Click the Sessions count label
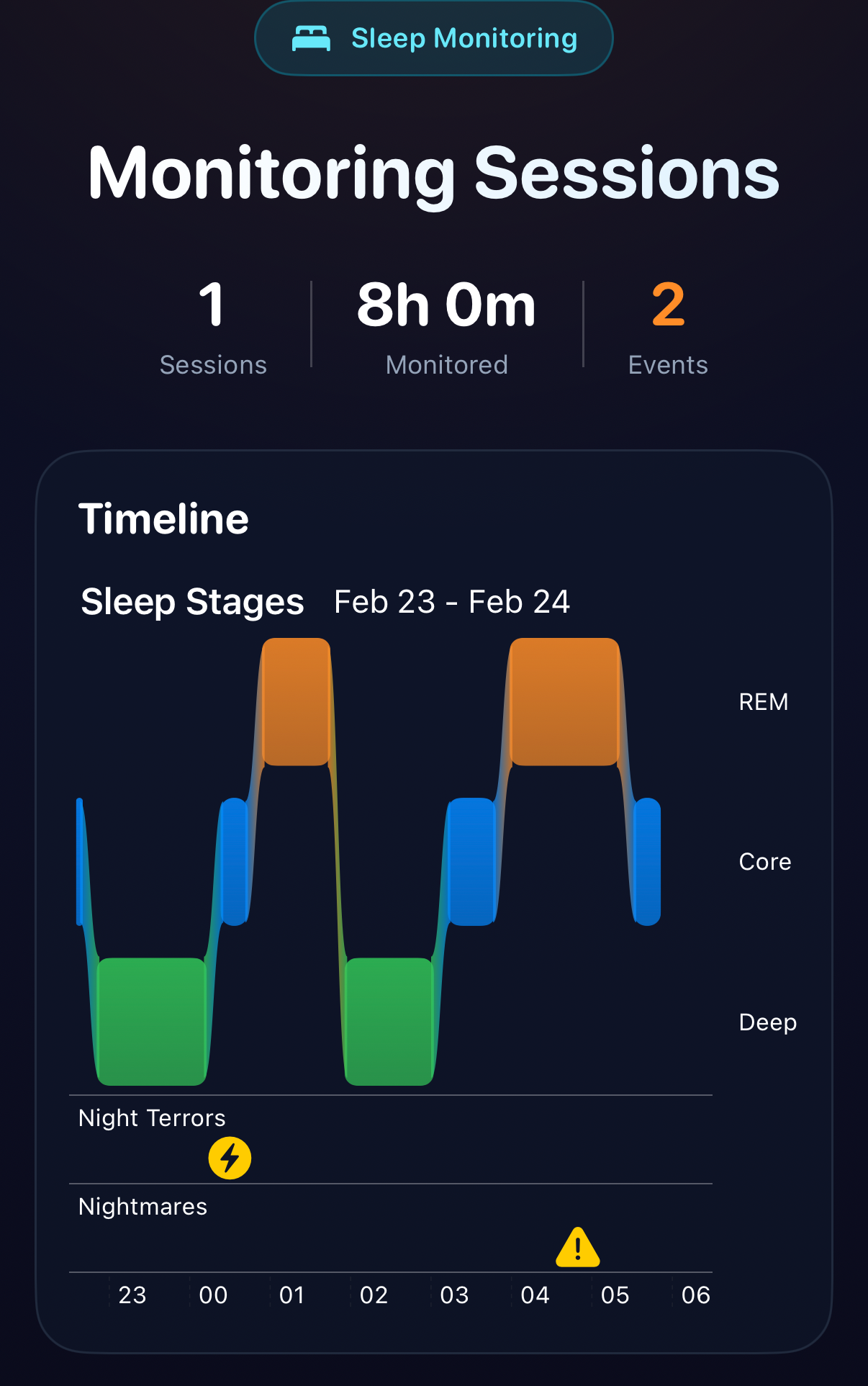Screen dimensions: 868x1386 [x=212, y=364]
